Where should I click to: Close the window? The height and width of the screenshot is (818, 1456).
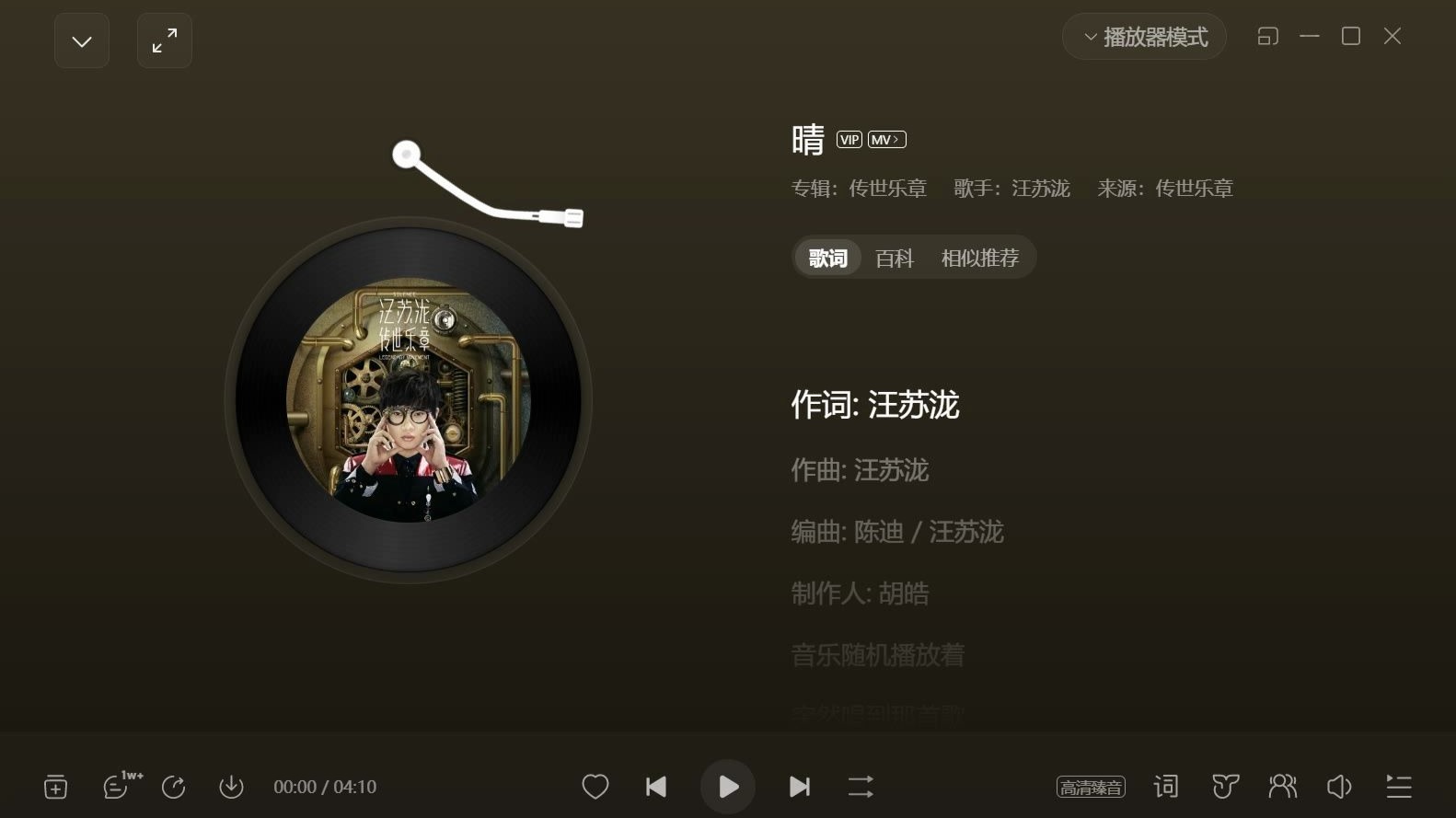1392,37
